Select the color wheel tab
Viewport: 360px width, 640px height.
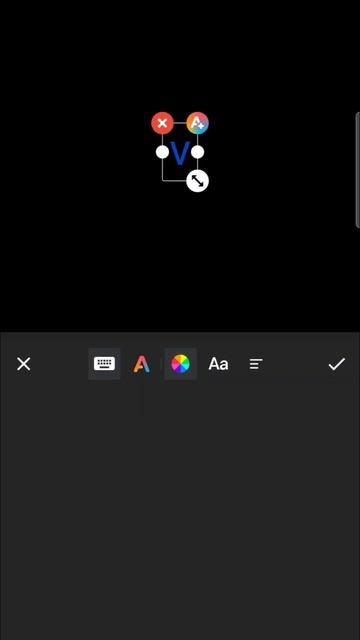(180, 364)
